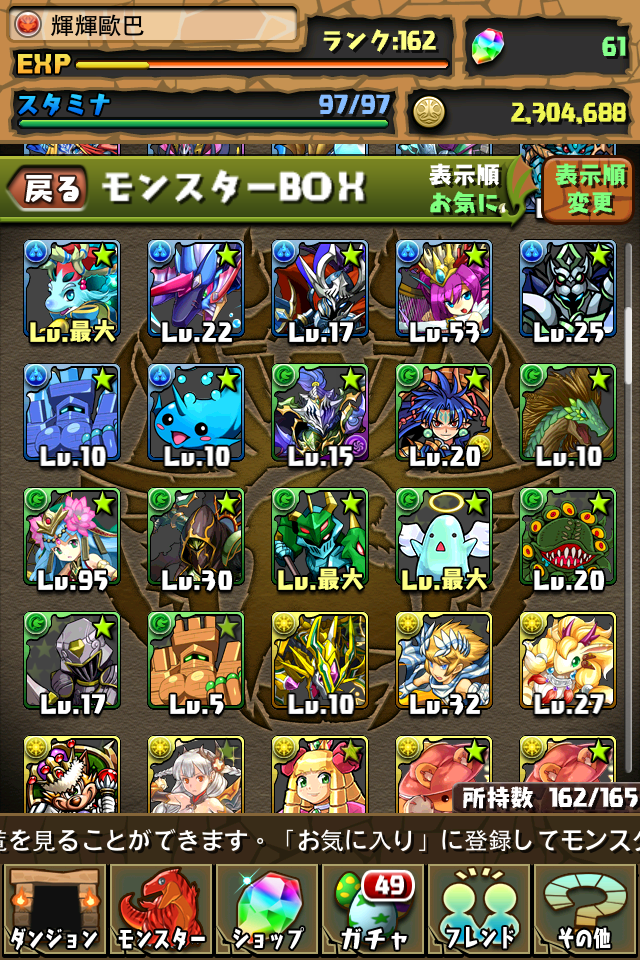Image resolution: width=640 pixels, height=960 pixels.
Task: Select the Lv.53 pink-haired monster
Action: coord(443,288)
